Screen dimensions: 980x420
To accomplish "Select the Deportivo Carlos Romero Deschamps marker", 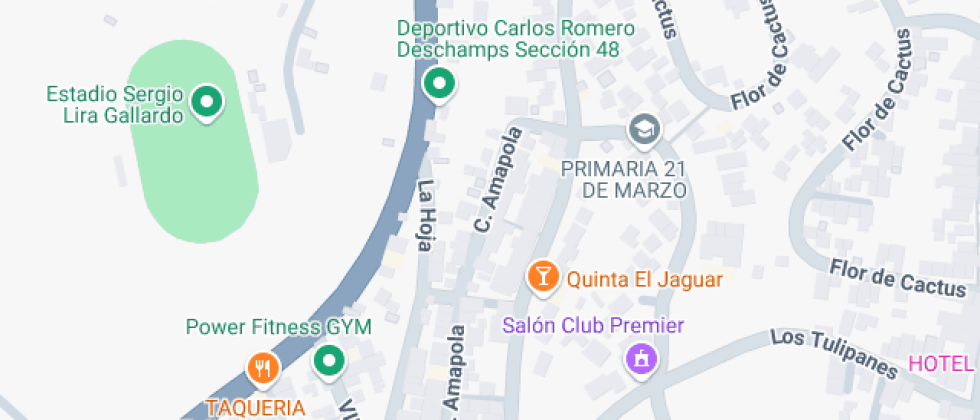I will 437,84.
